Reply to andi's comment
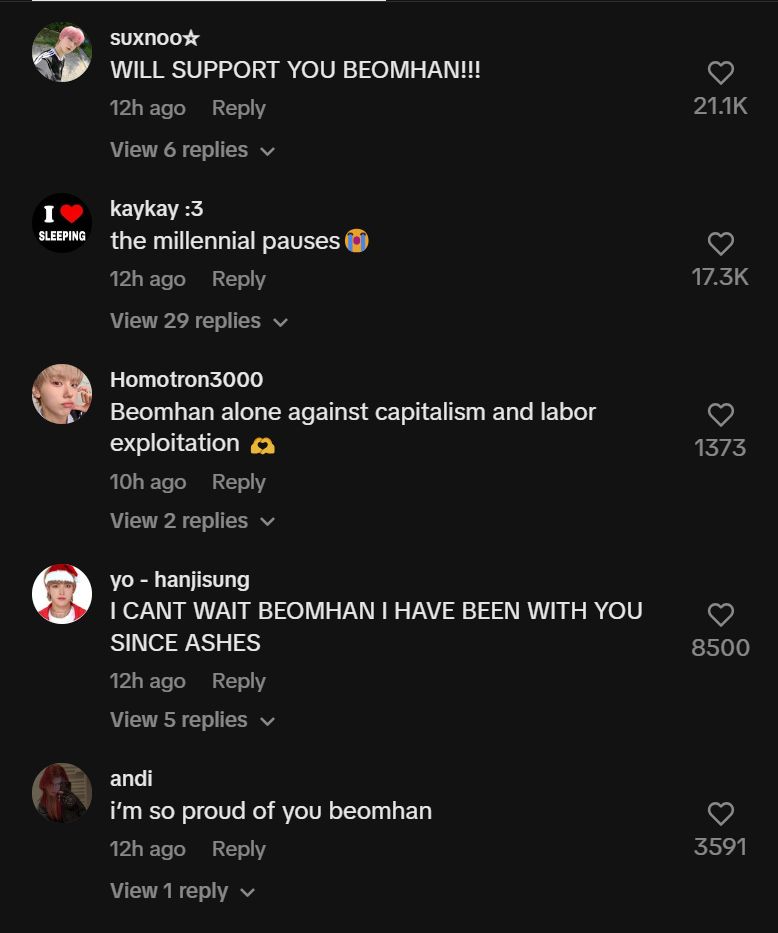The image size is (778, 933). coord(238,849)
